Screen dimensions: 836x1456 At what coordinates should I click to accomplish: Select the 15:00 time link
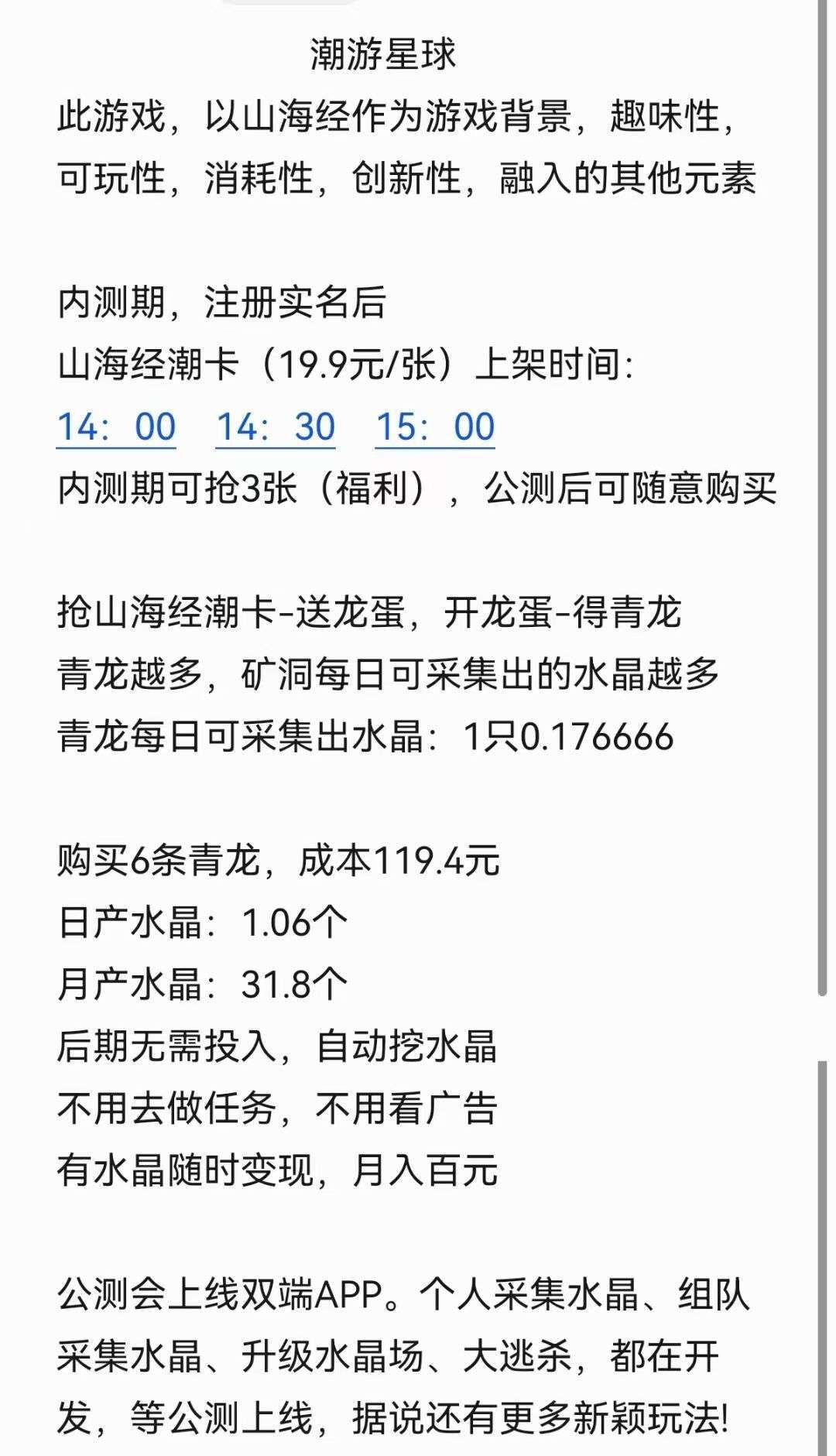point(435,427)
